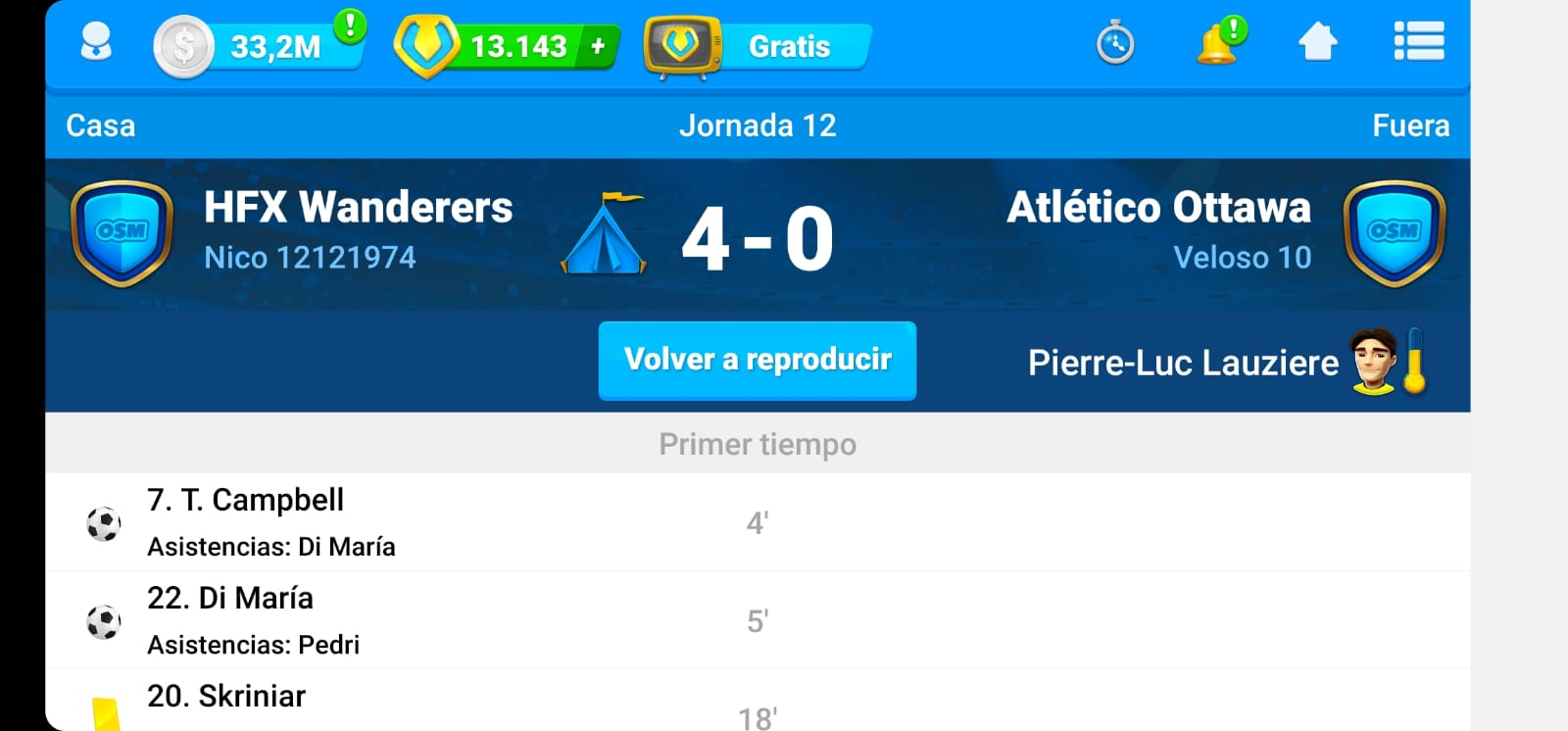Go to the home screen icon
The width and height of the screenshot is (1568, 731).
click(x=1317, y=43)
